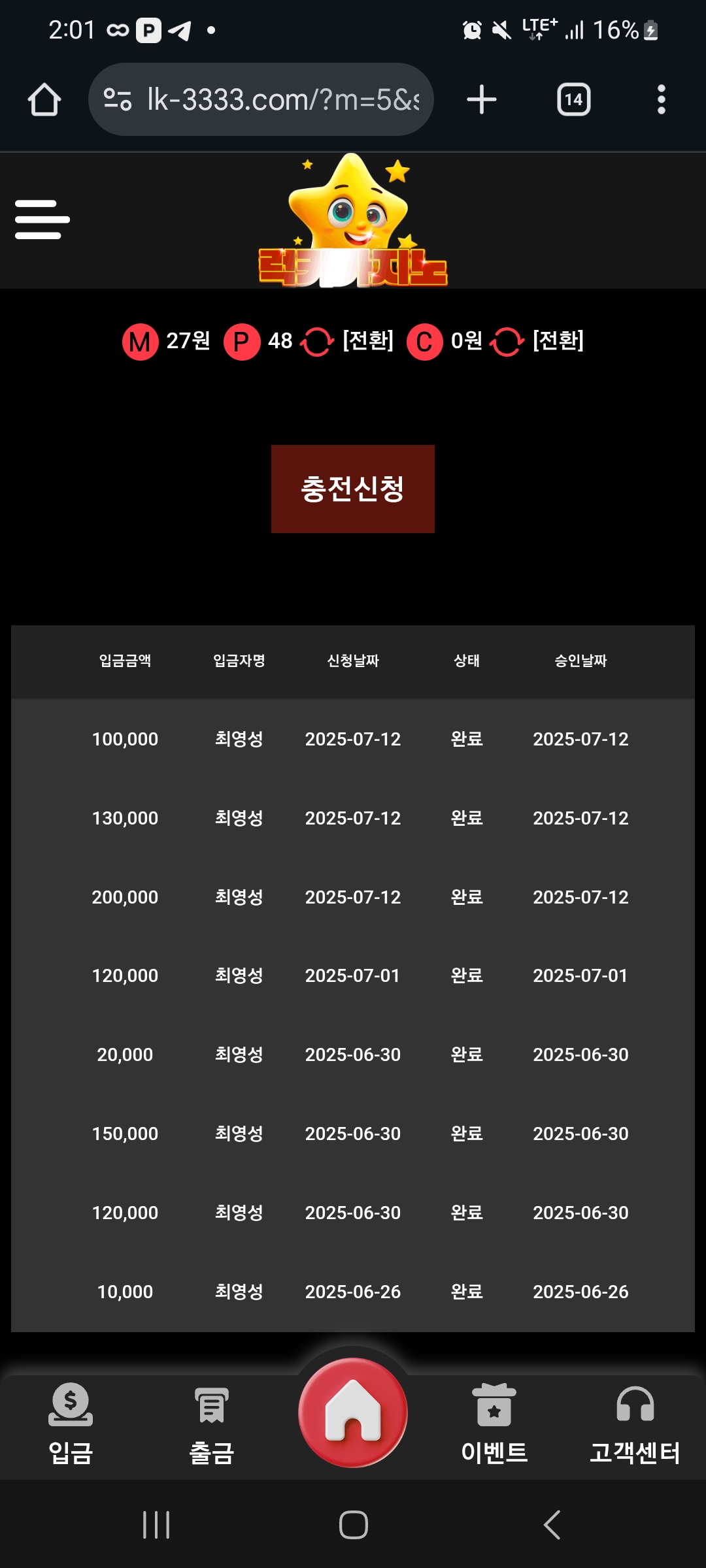Screen dimensions: 706x1568
Task: Go to the browser home page
Action: pyautogui.click(x=44, y=99)
